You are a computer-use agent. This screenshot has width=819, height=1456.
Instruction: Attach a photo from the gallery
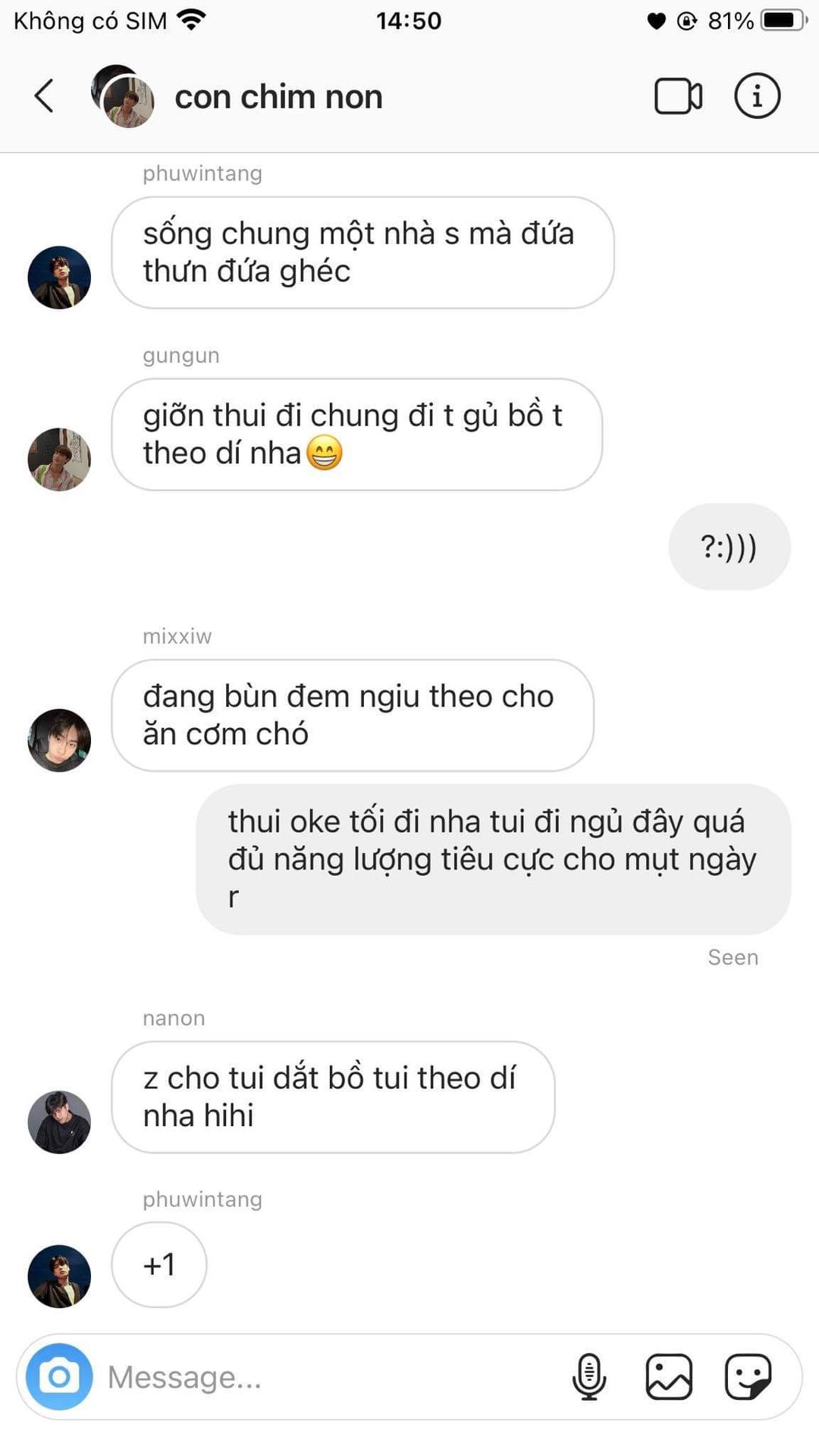669,1376
